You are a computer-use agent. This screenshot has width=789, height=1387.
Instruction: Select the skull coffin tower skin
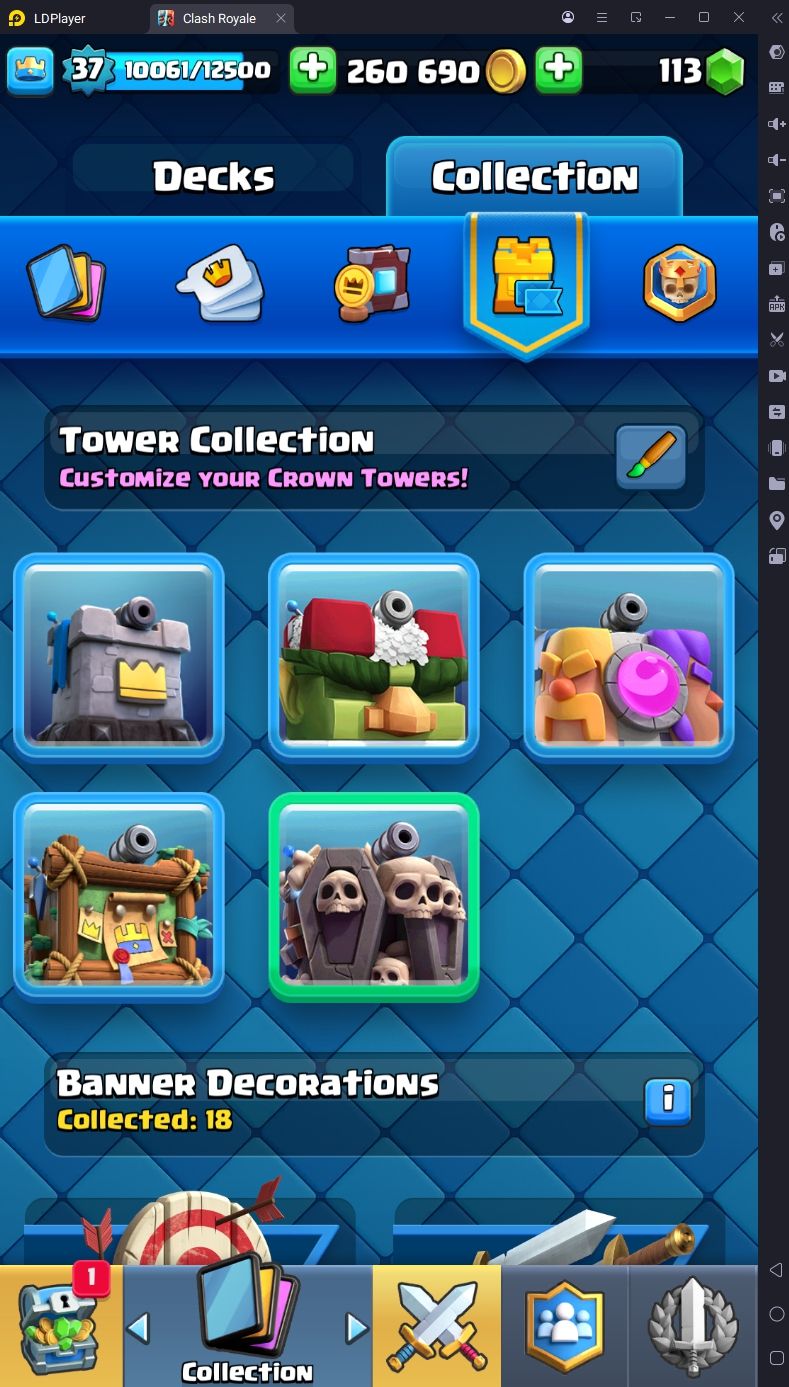click(x=373, y=897)
